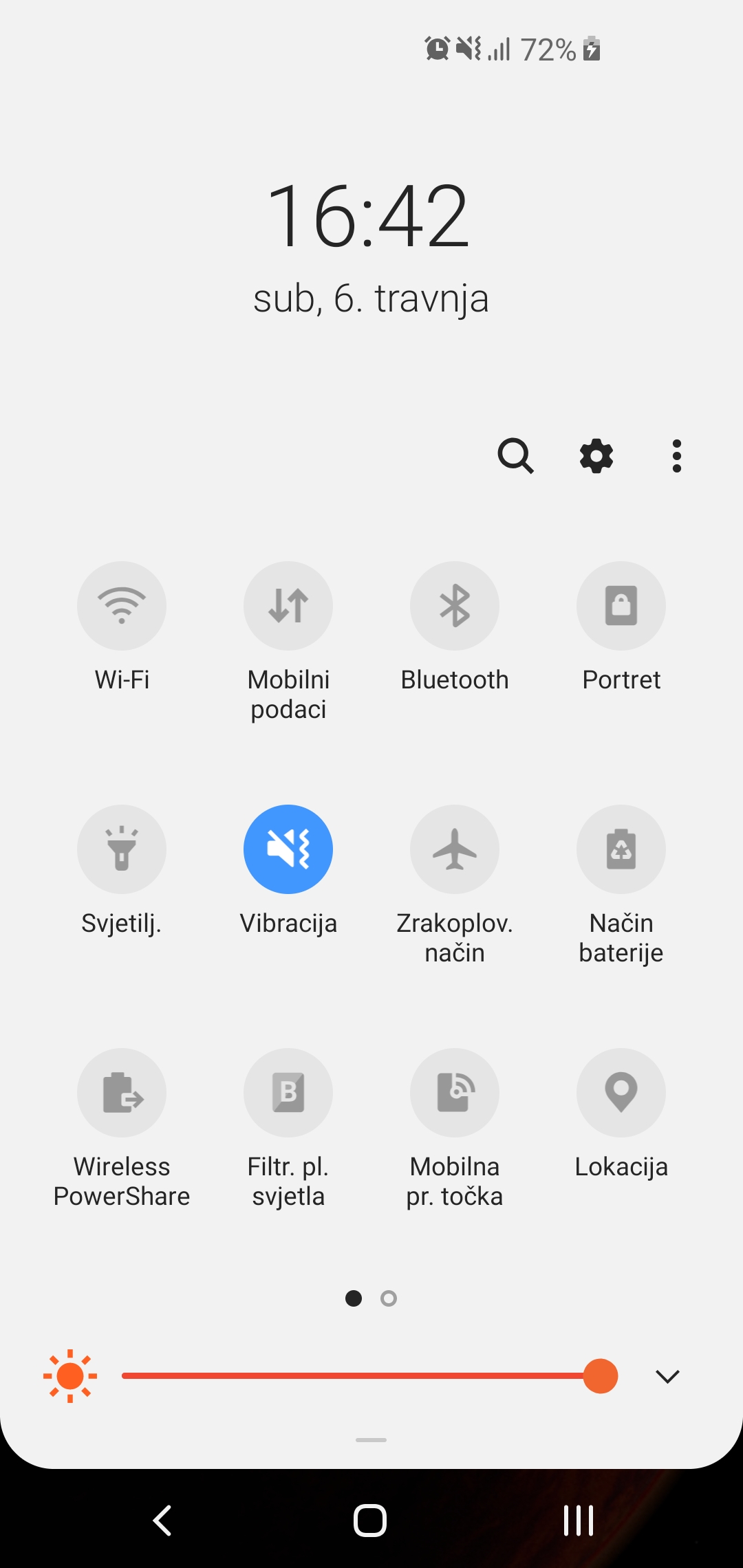Expand brightness options with the chevron
The width and height of the screenshot is (743, 1568).
tap(667, 1376)
